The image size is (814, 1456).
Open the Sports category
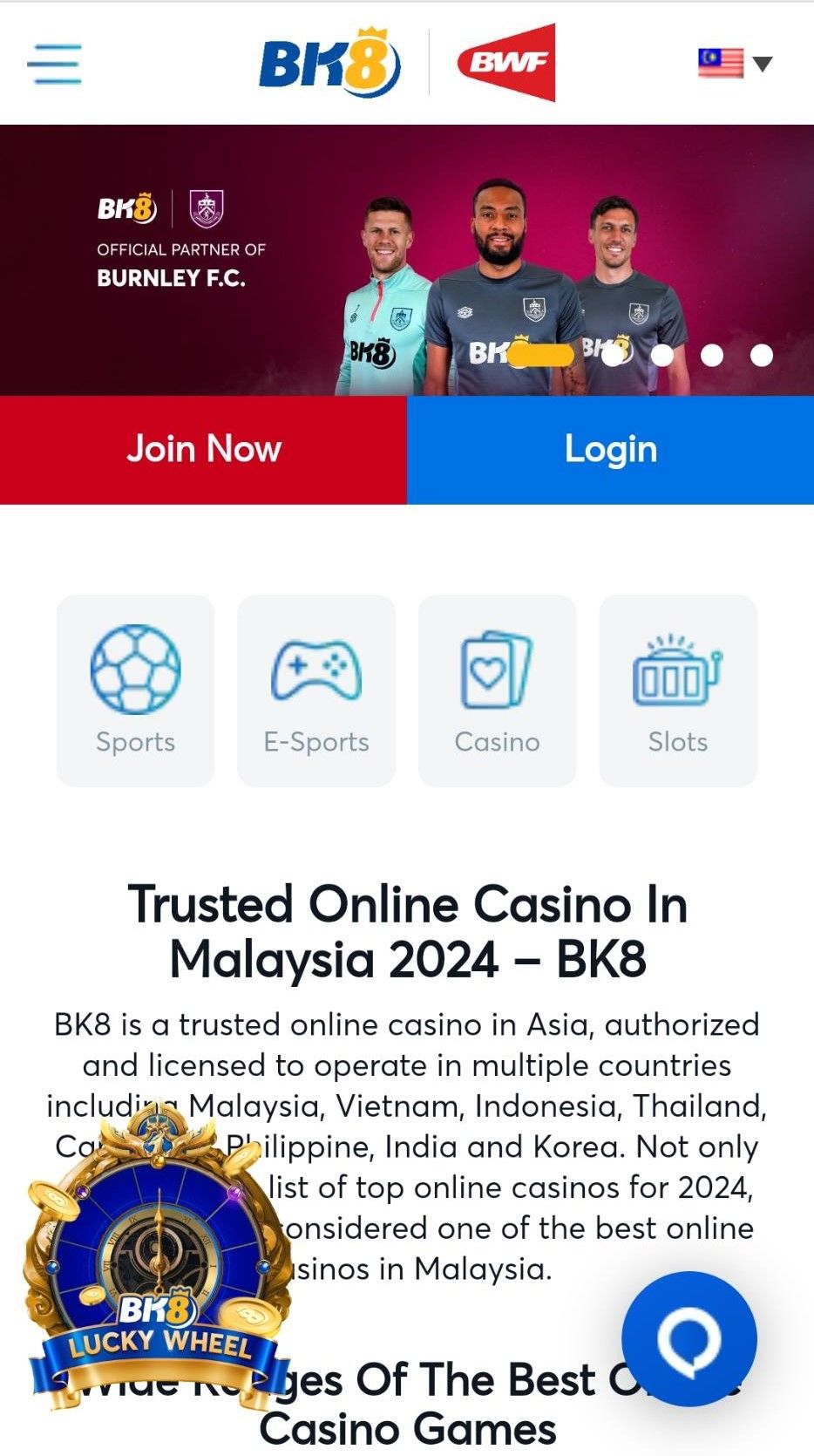point(135,691)
